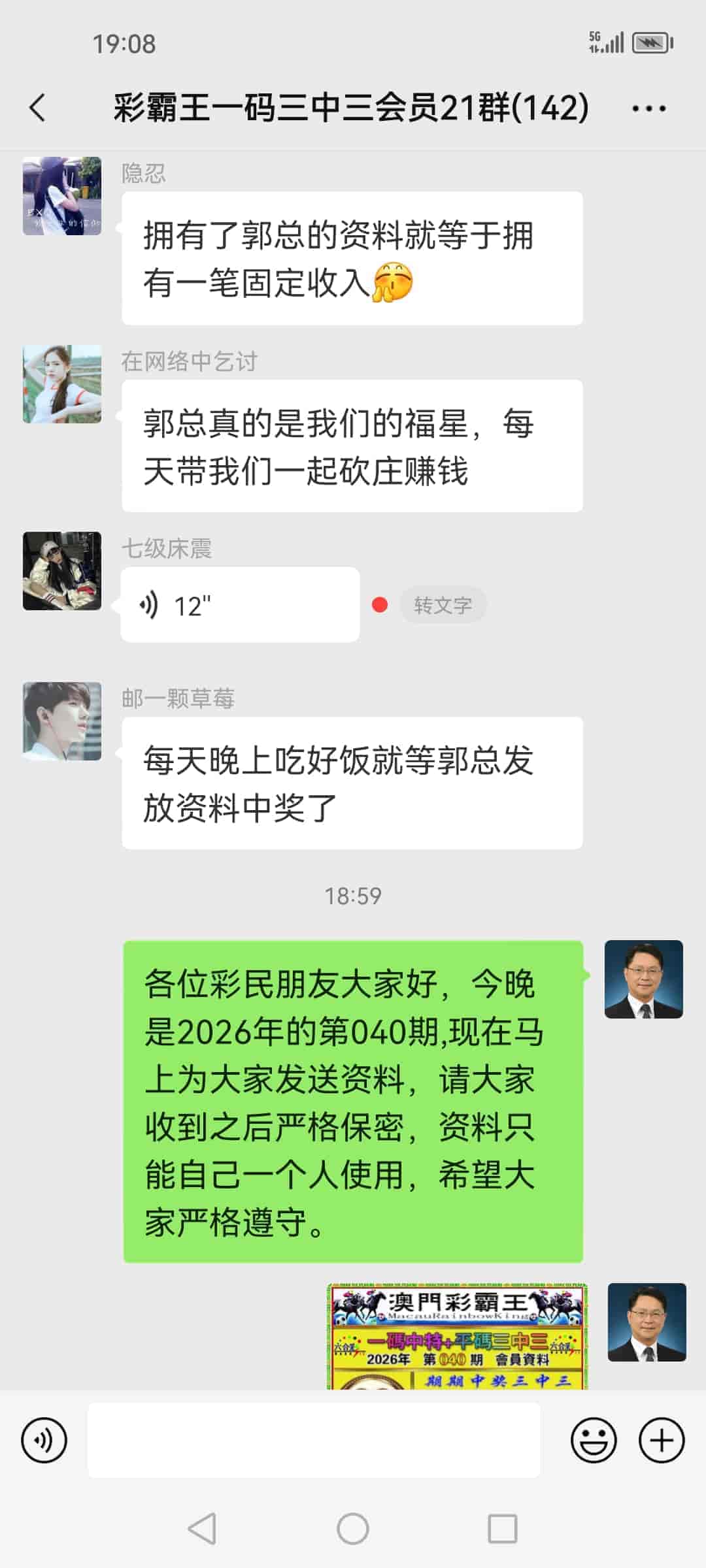Tap the charging battery icon in status bar

coord(650,42)
